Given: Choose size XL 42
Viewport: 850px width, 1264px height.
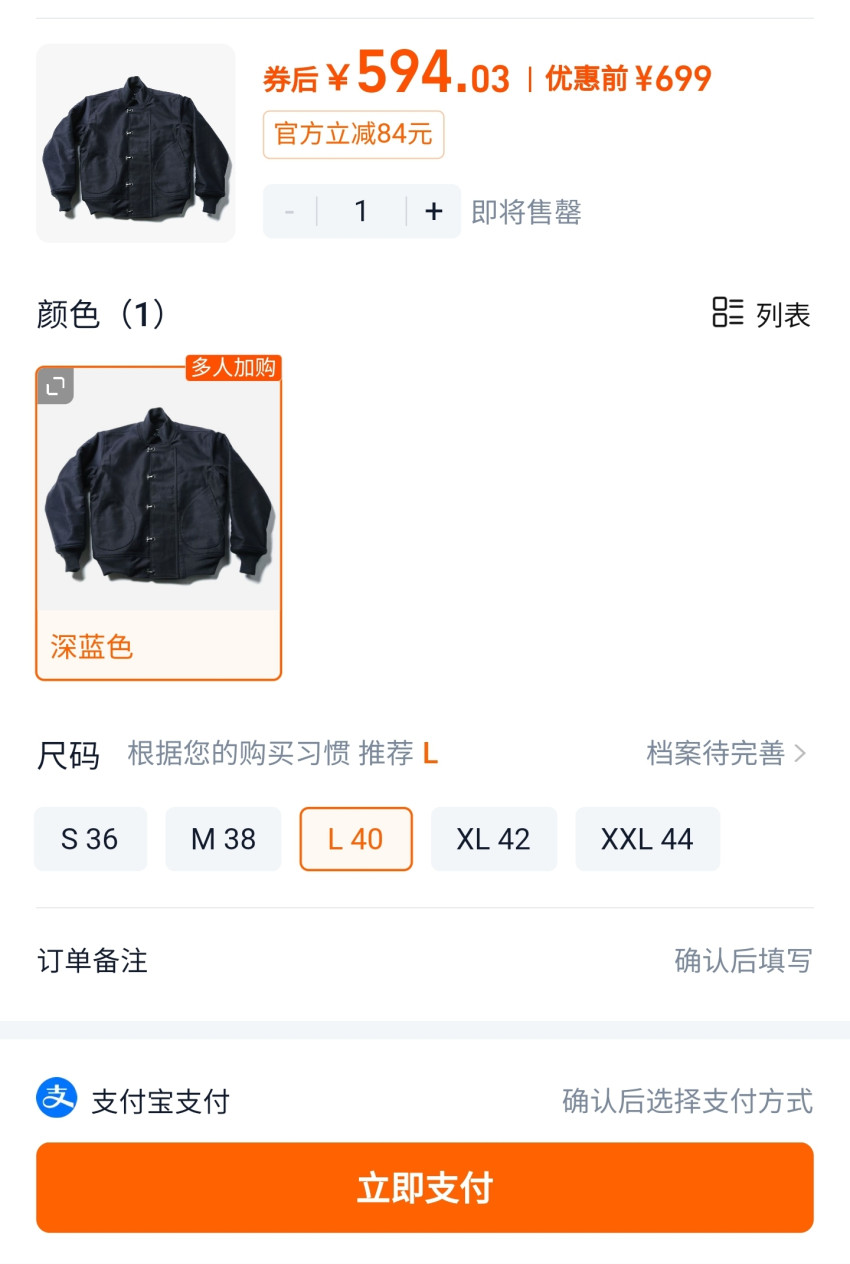Looking at the screenshot, I should tap(493, 839).
